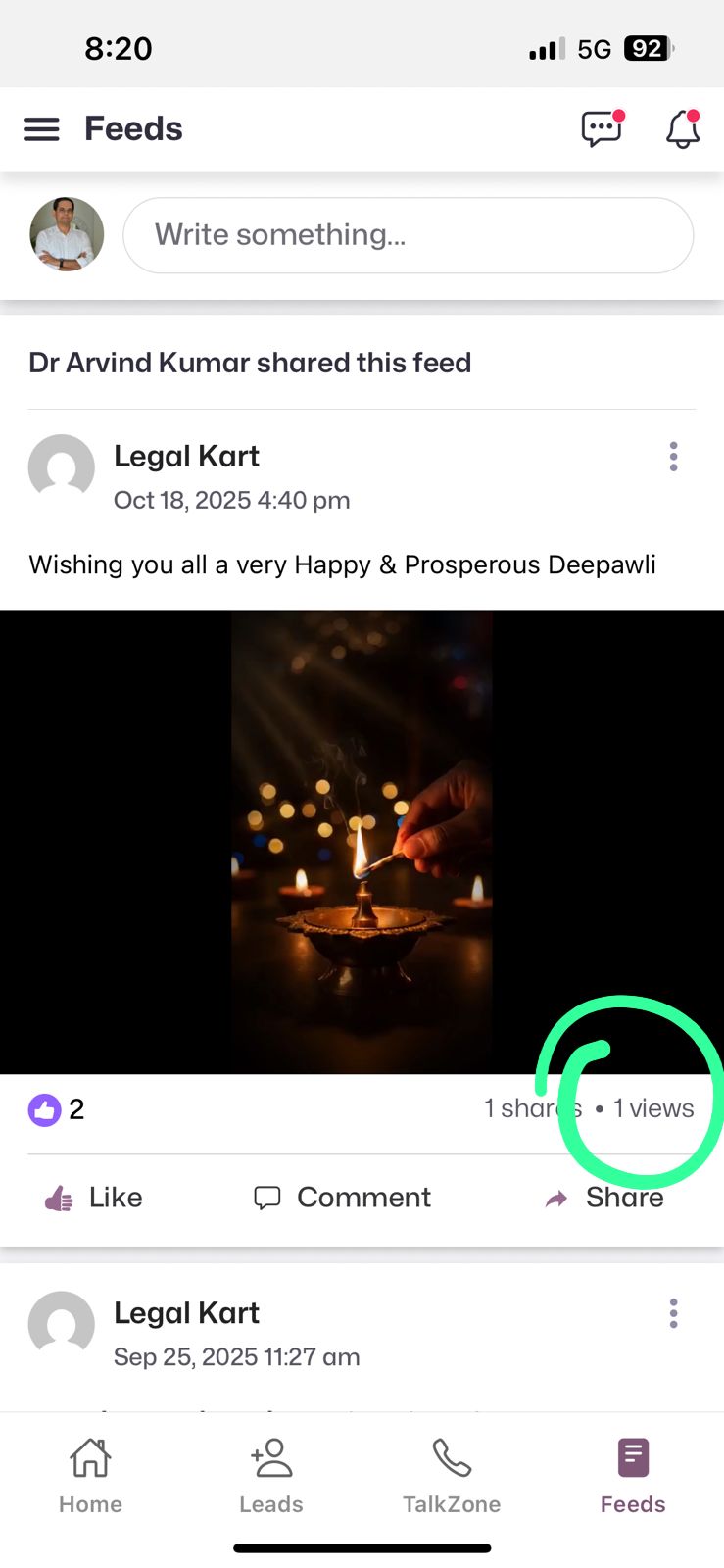Open your profile picture
This screenshot has width=724, height=1568.
coord(67,235)
